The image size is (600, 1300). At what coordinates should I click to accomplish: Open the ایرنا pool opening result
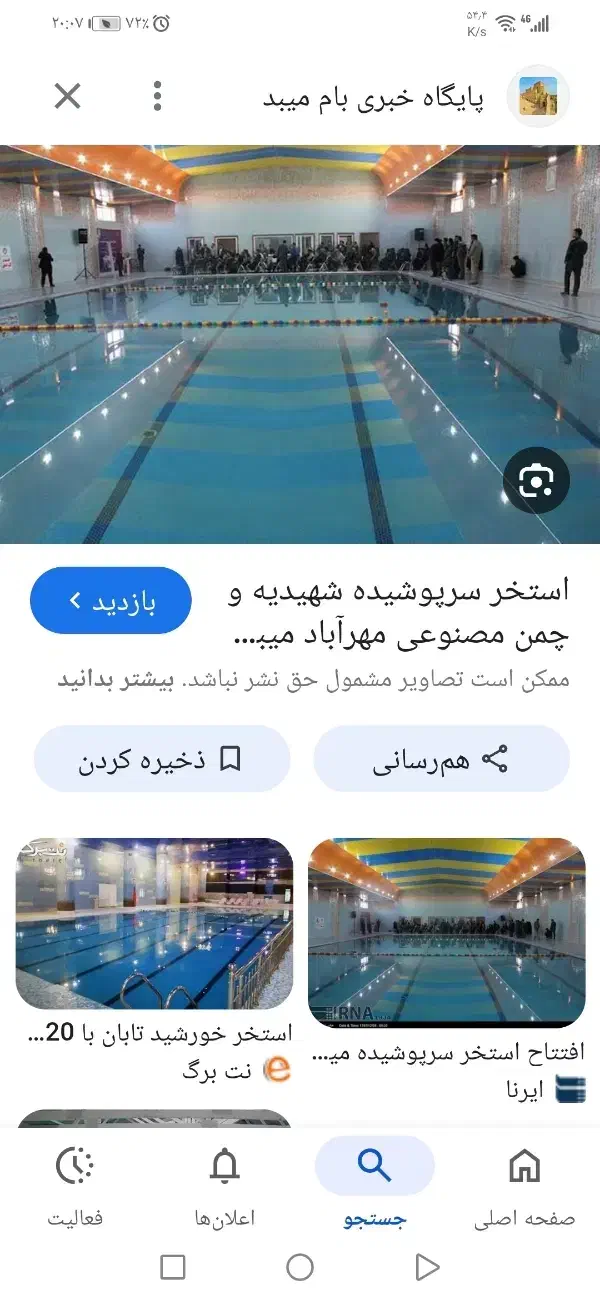point(446,932)
